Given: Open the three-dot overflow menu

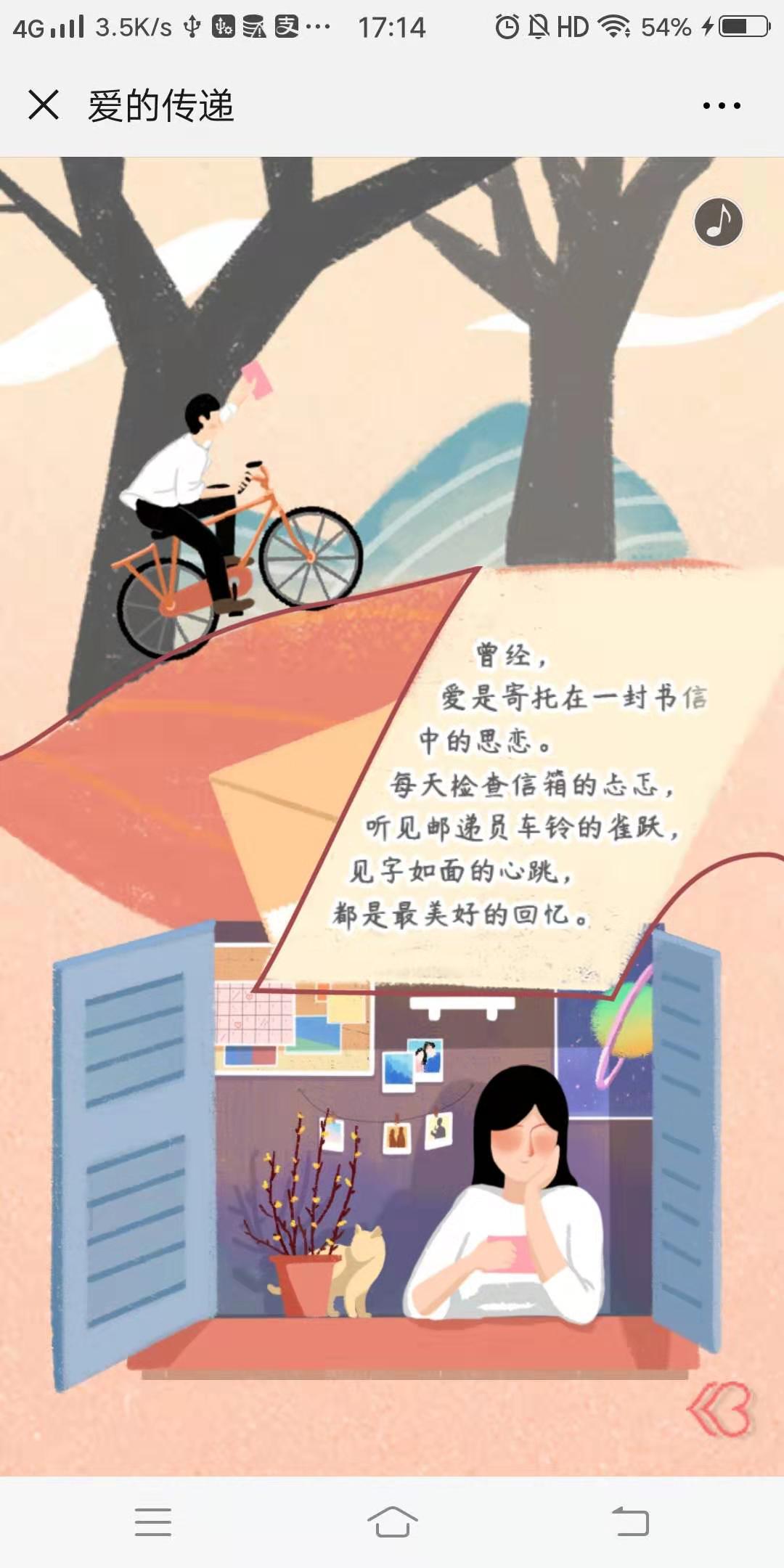Looking at the screenshot, I should point(722,106).
